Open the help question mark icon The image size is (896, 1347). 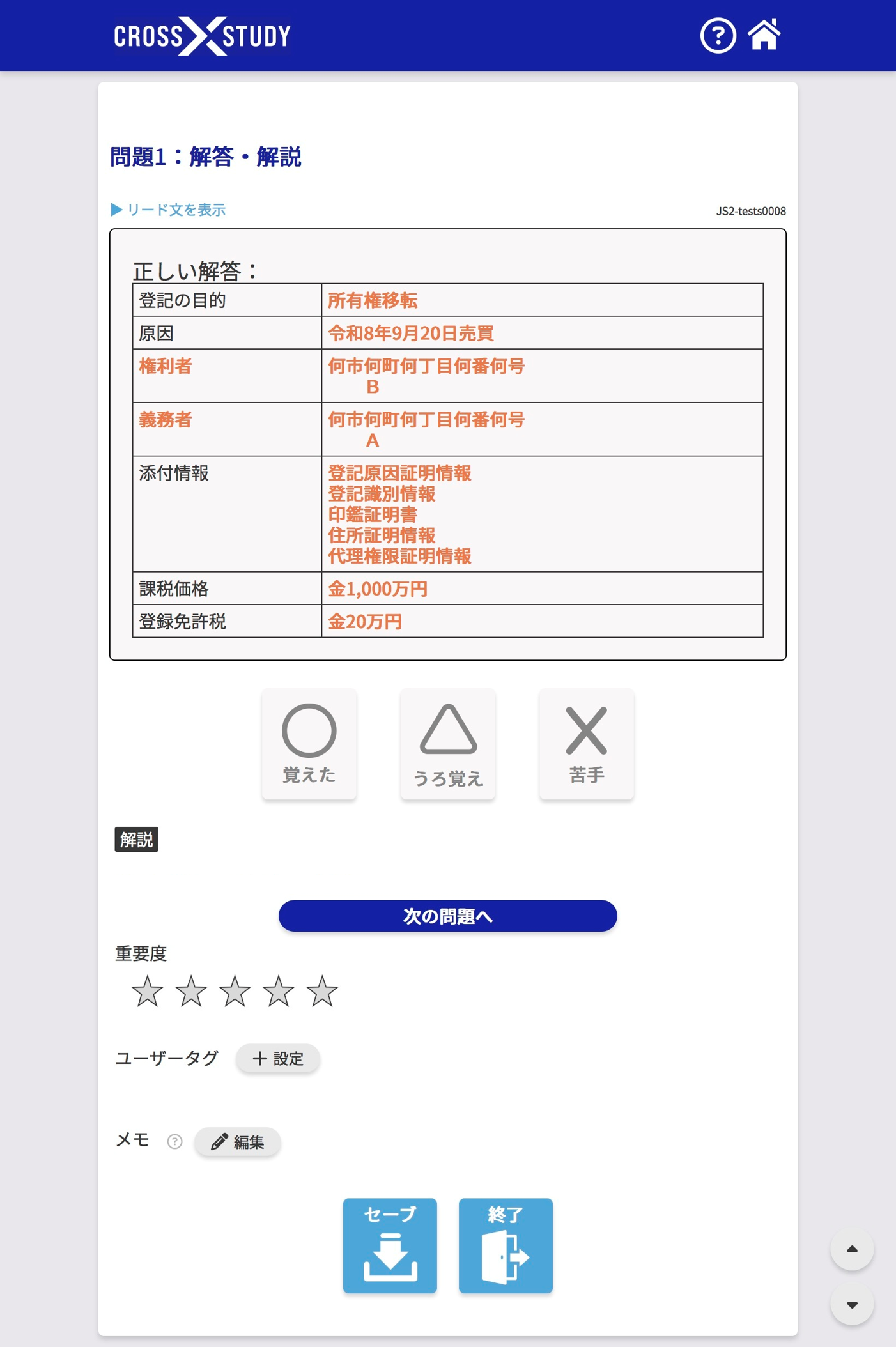coord(718,36)
